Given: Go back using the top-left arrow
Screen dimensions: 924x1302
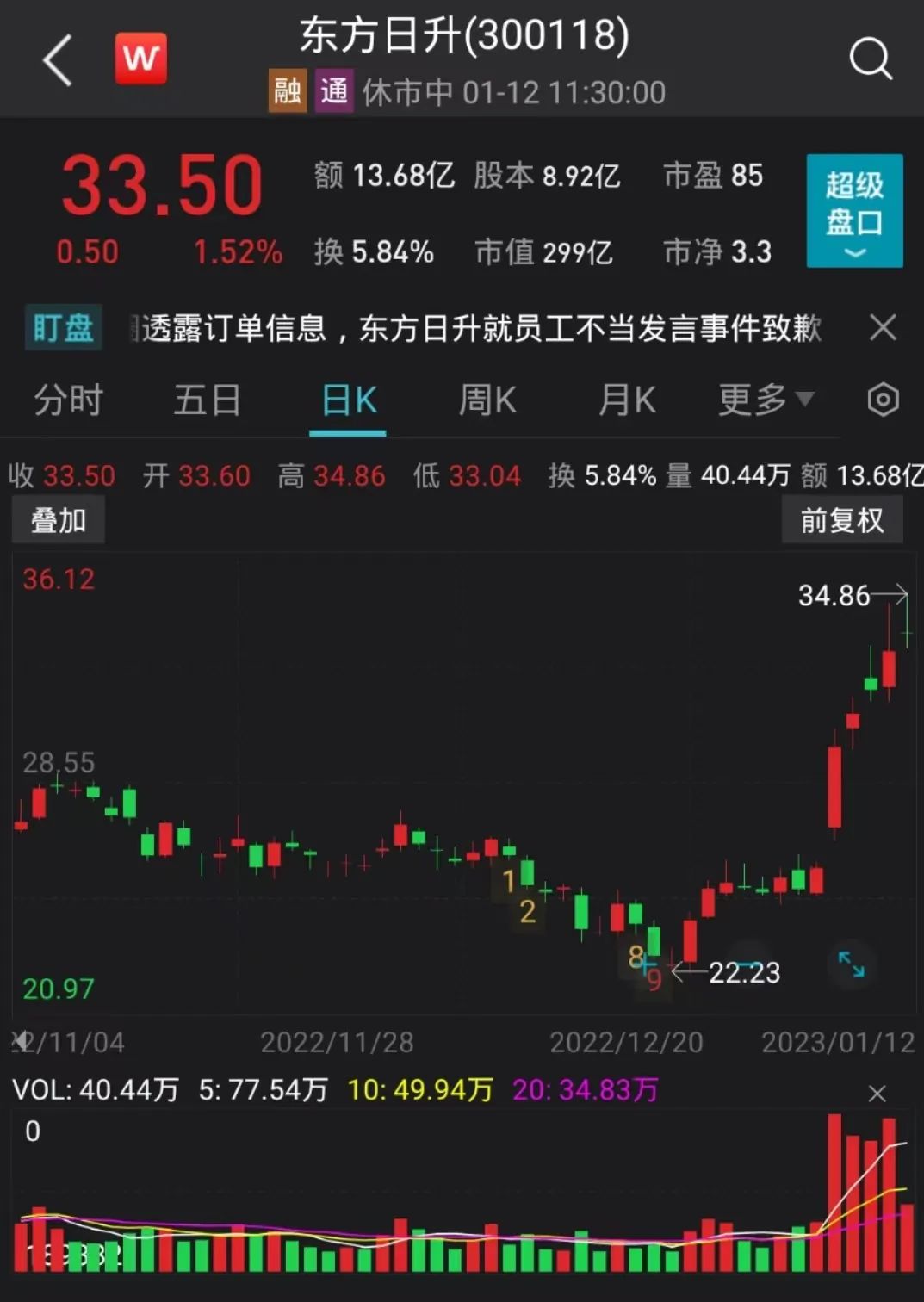Looking at the screenshot, I should pos(58,60).
